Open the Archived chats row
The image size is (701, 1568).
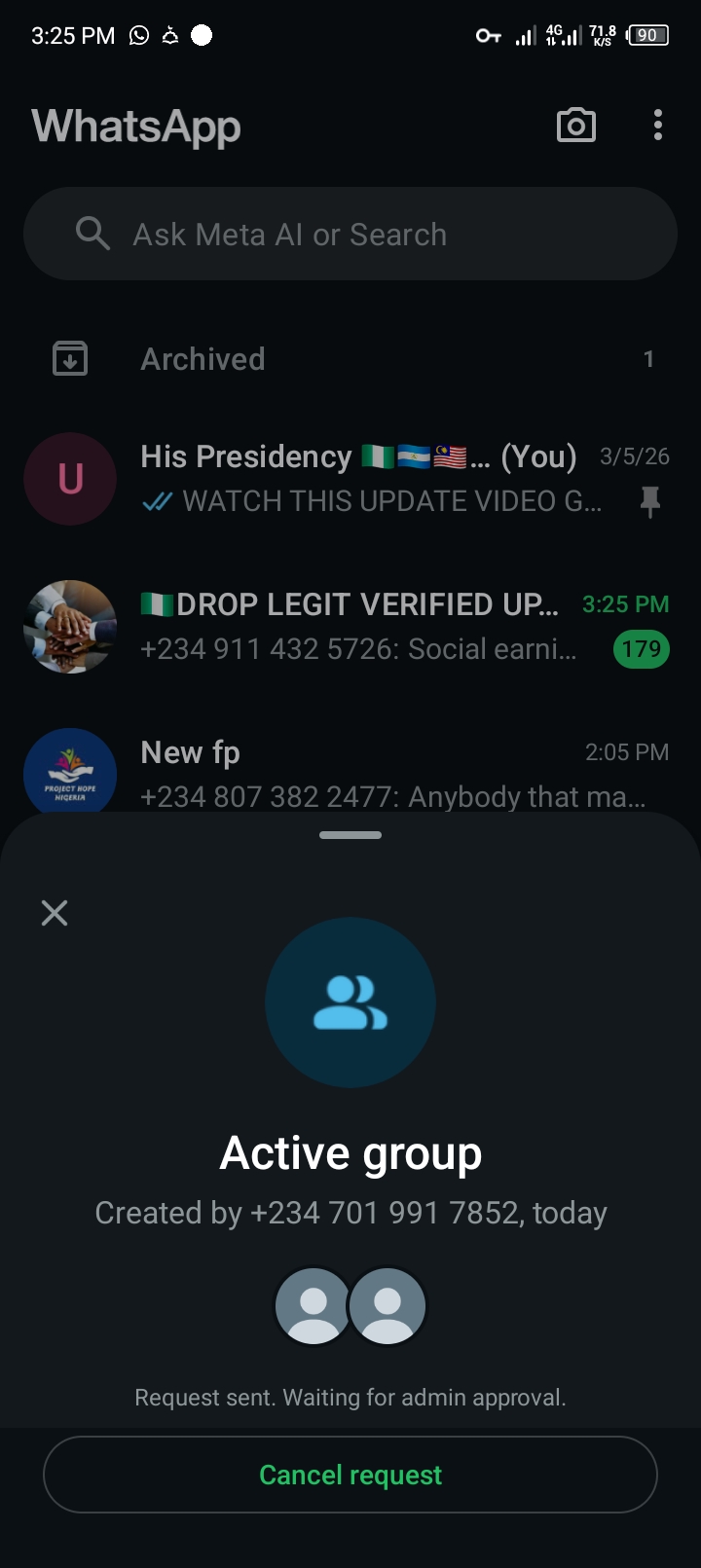[x=350, y=359]
